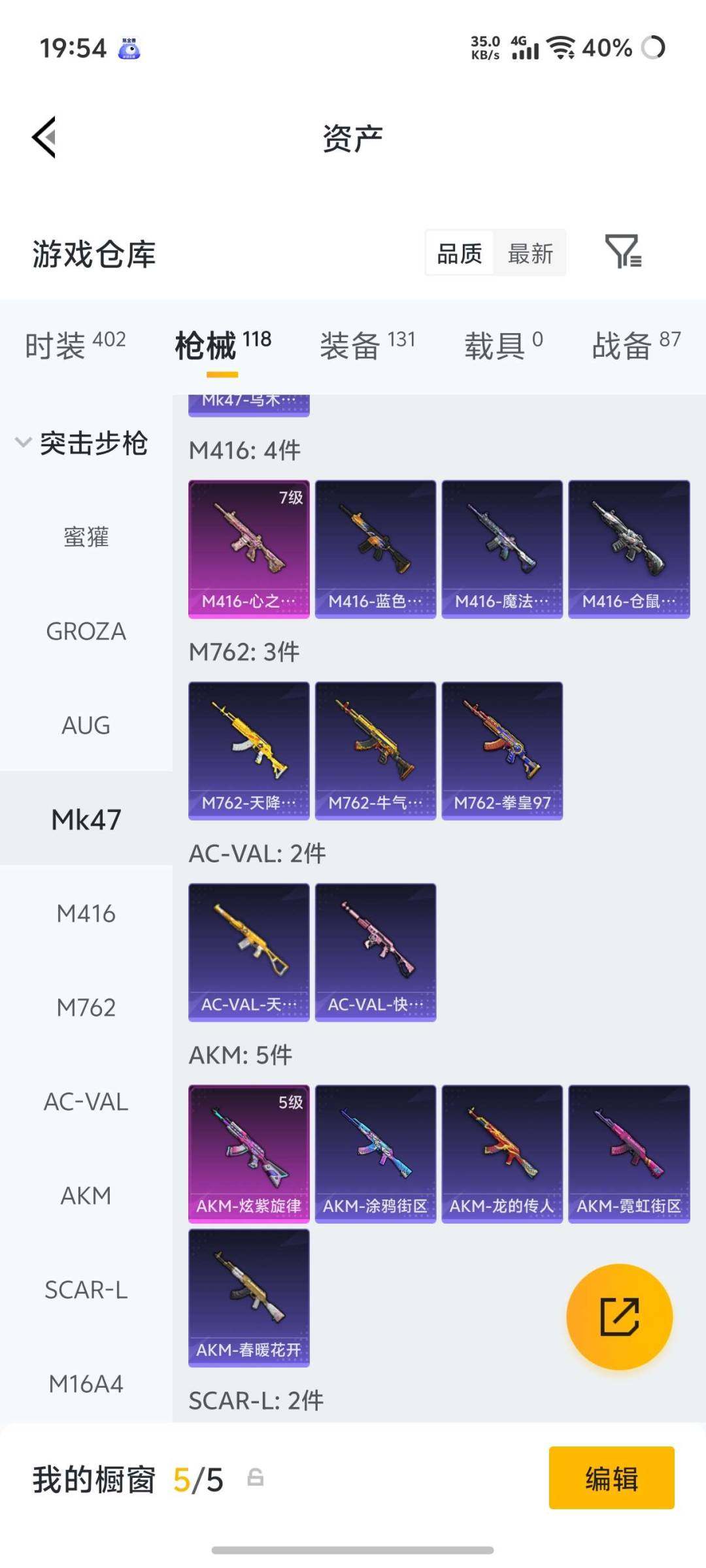This screenshot has width=706, height=1568.
Task: Switch to the 装备 tab
Action: 367,344
